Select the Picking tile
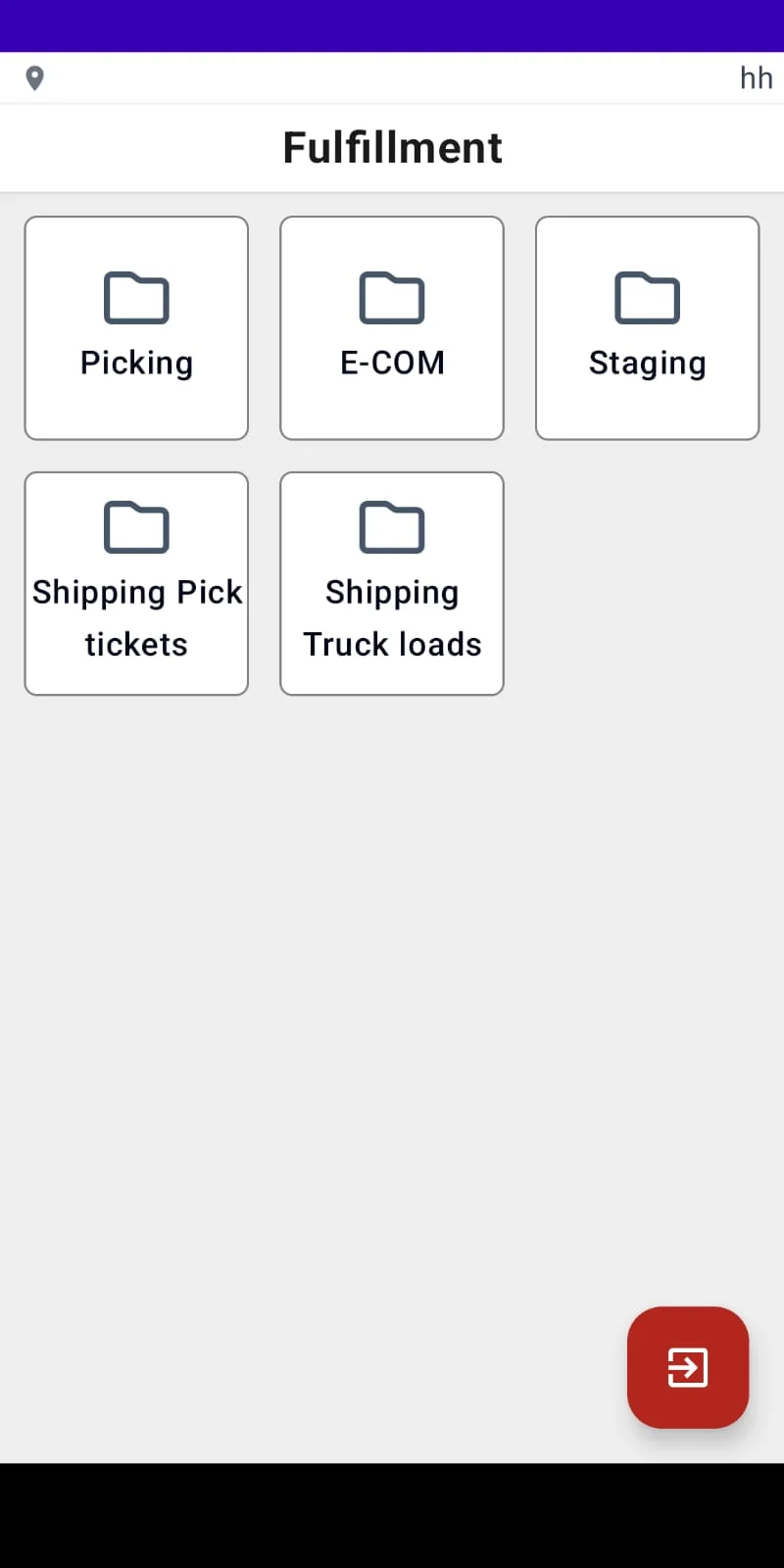Image resolution: width=784 pixels, height=1568 pixels. [x=136, y=328]
